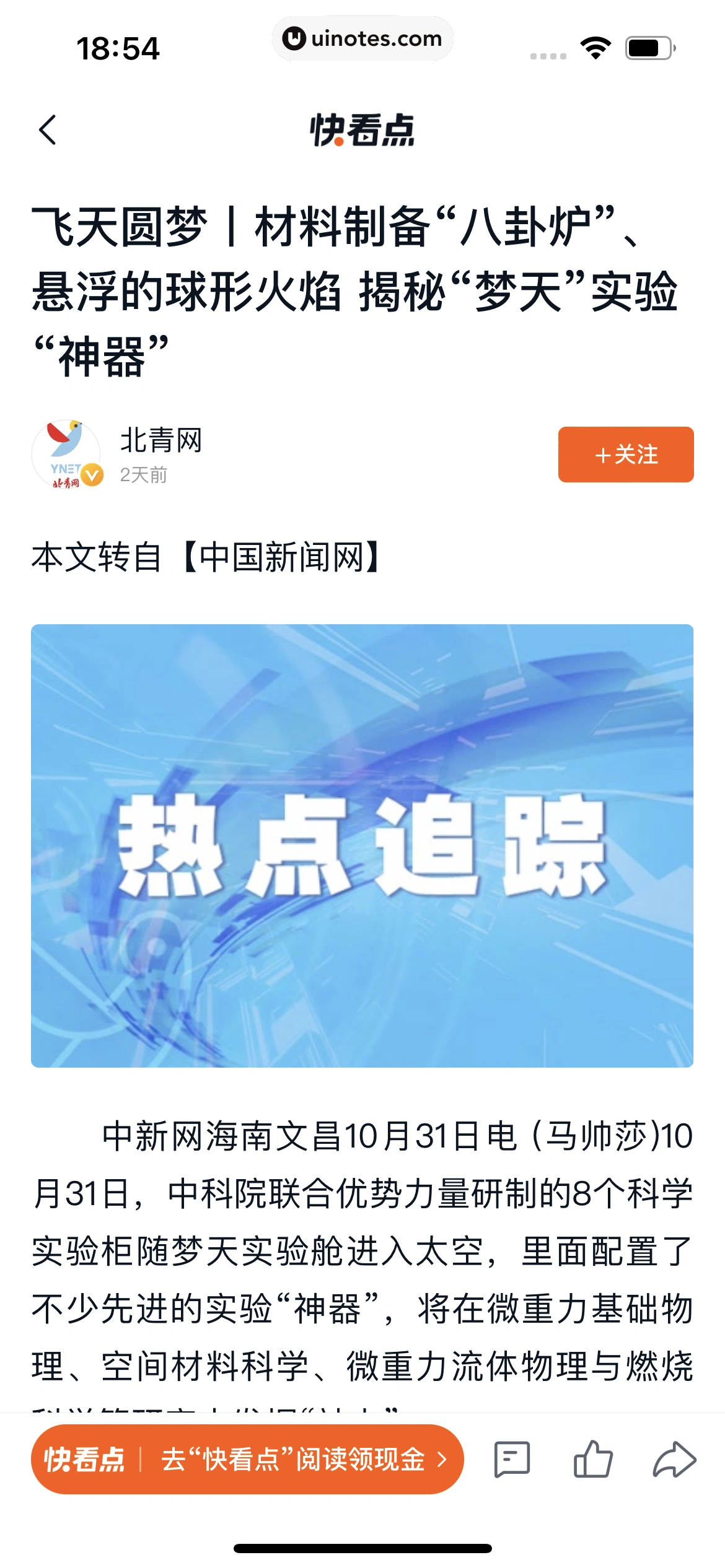Screen dimensions: 725x1568
Task: Open 北青网 author profile avatar
Action: click(x=67, y=454)
